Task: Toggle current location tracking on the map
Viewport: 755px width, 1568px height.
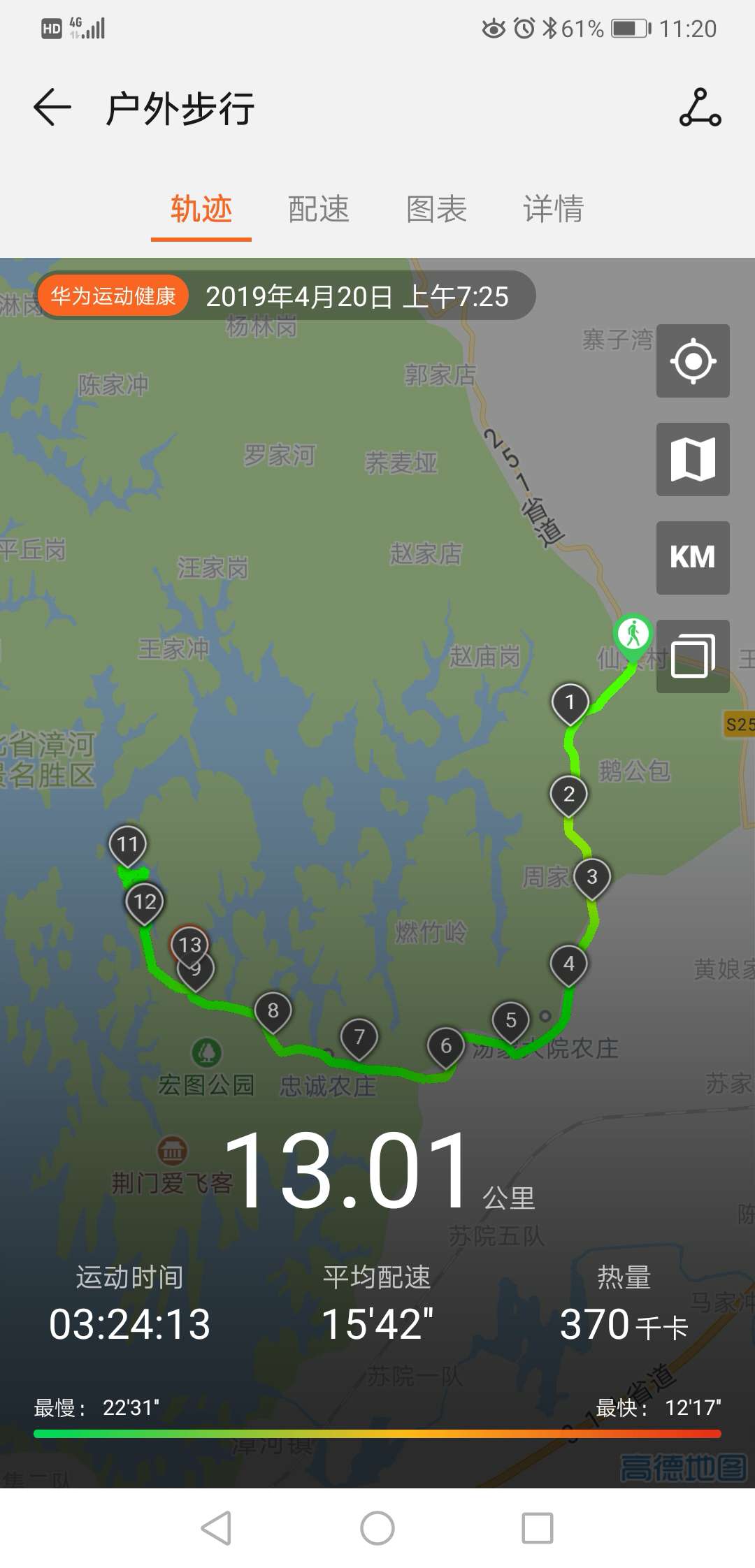Action: point(692,361)
